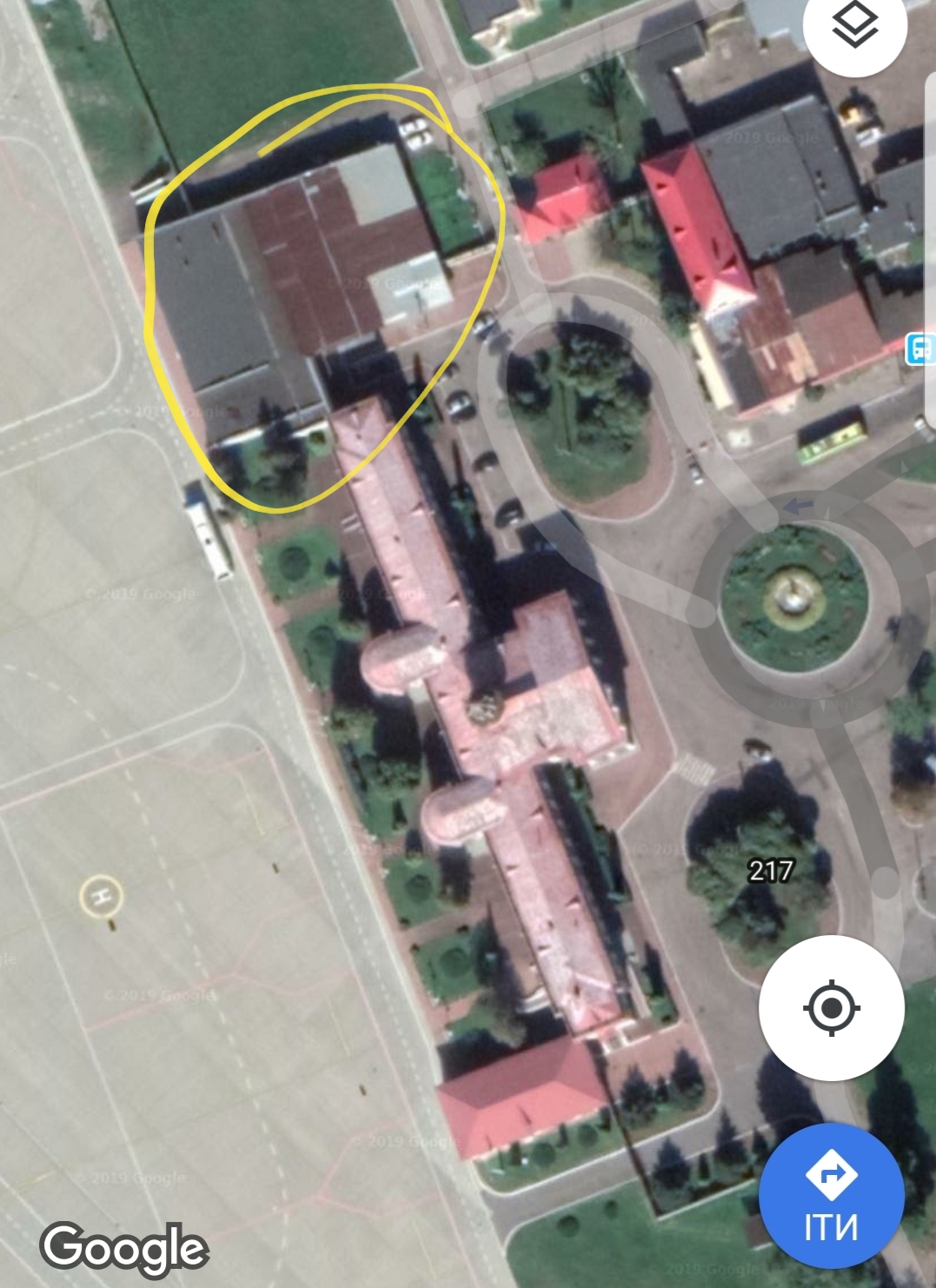Open the map layers selector
Image resolution: width=936 pixels, height=1288 pixels.
855,28
